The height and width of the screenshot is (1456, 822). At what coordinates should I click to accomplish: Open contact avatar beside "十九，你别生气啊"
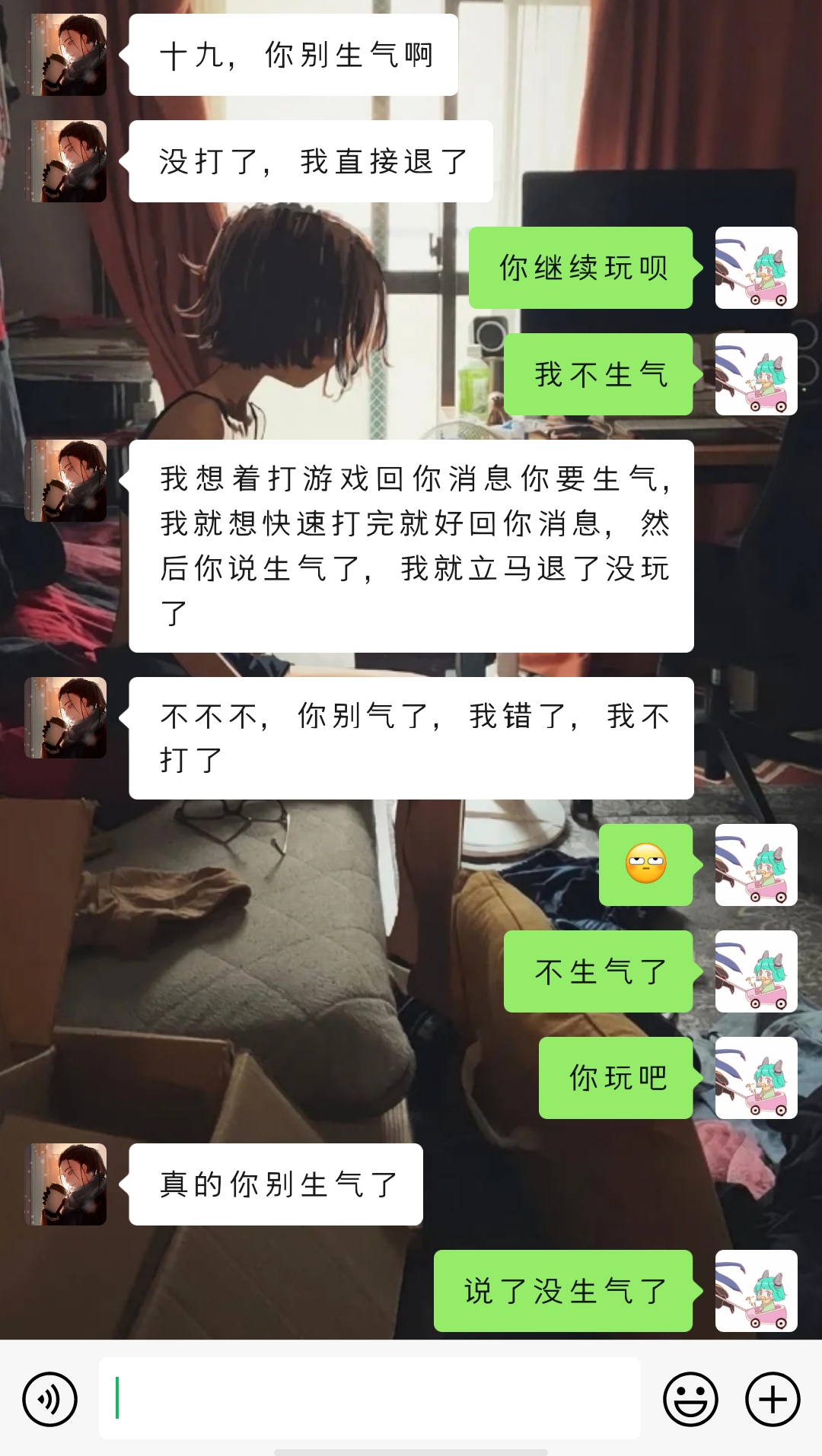point(66,55)
